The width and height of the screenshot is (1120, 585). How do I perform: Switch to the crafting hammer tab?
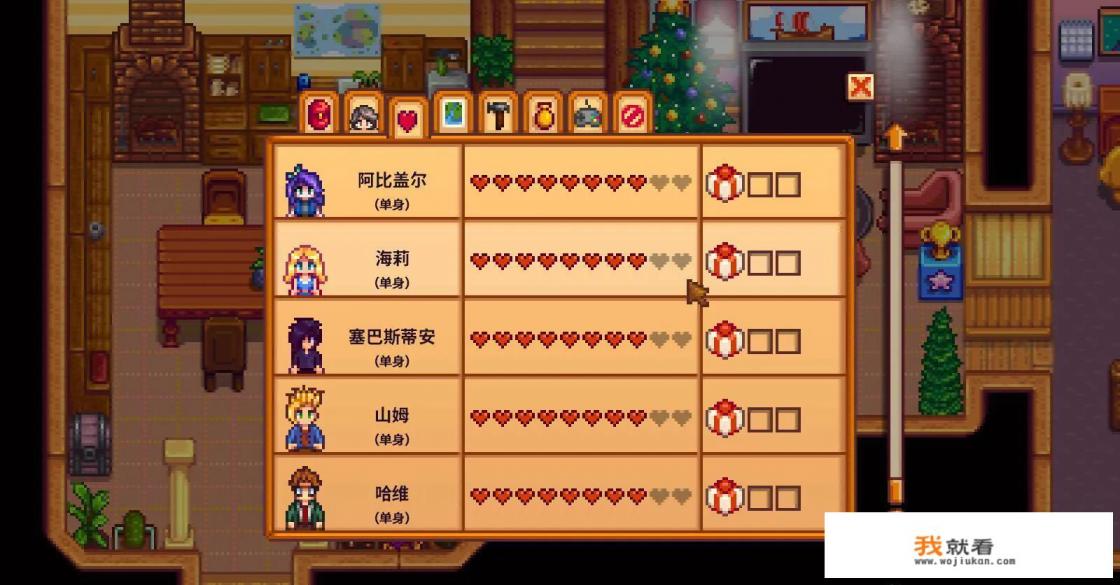click(498, 114)
